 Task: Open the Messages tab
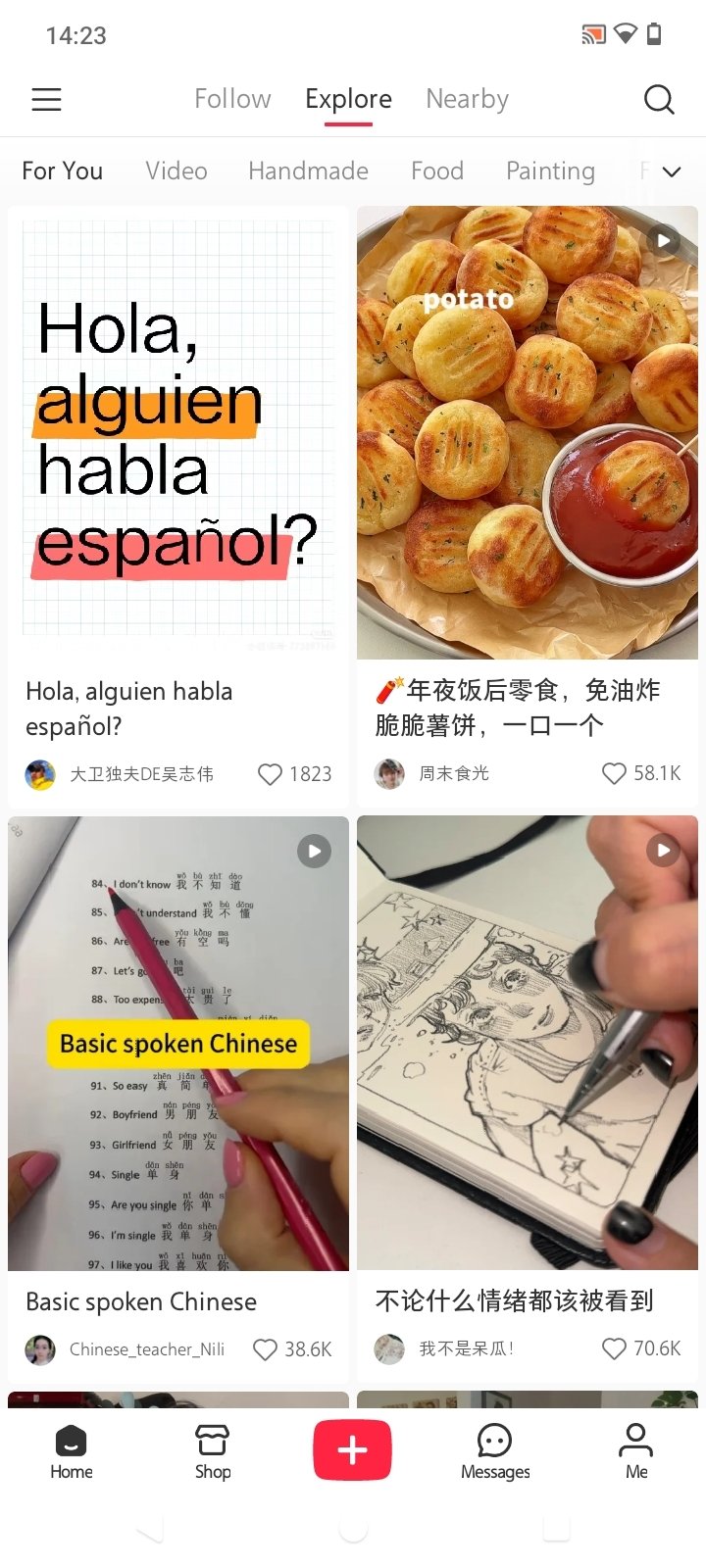[x=494, y=1451]
